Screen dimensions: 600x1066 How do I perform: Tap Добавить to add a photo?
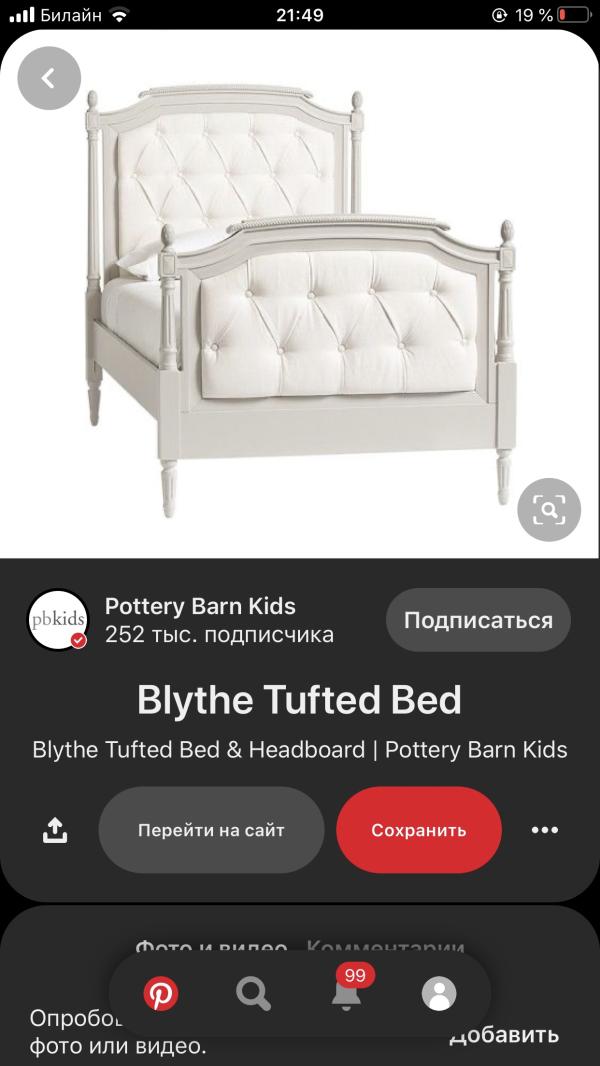pyautogui.click(x=505, y=1035)
